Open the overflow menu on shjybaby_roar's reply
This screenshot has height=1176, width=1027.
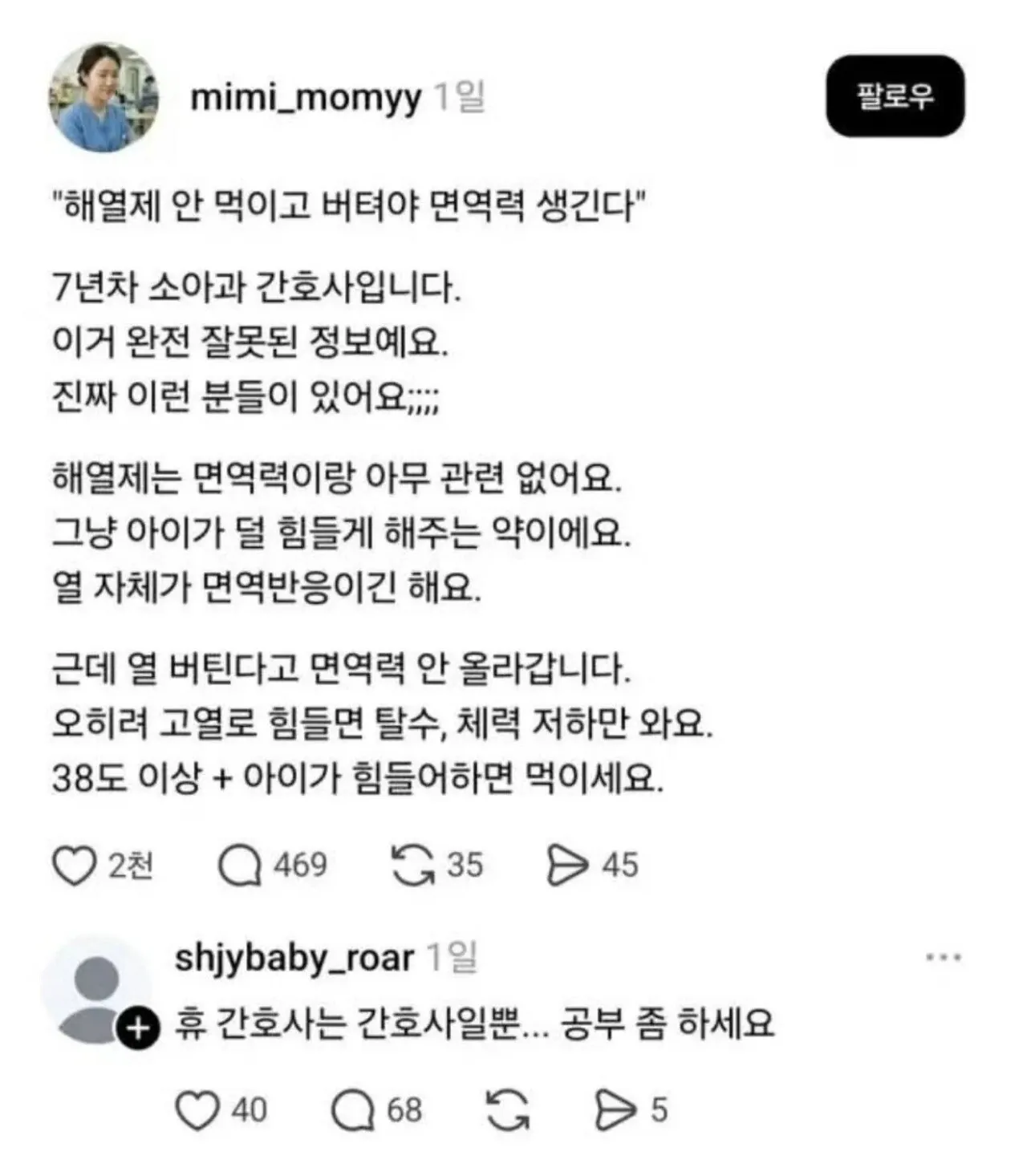943,957
